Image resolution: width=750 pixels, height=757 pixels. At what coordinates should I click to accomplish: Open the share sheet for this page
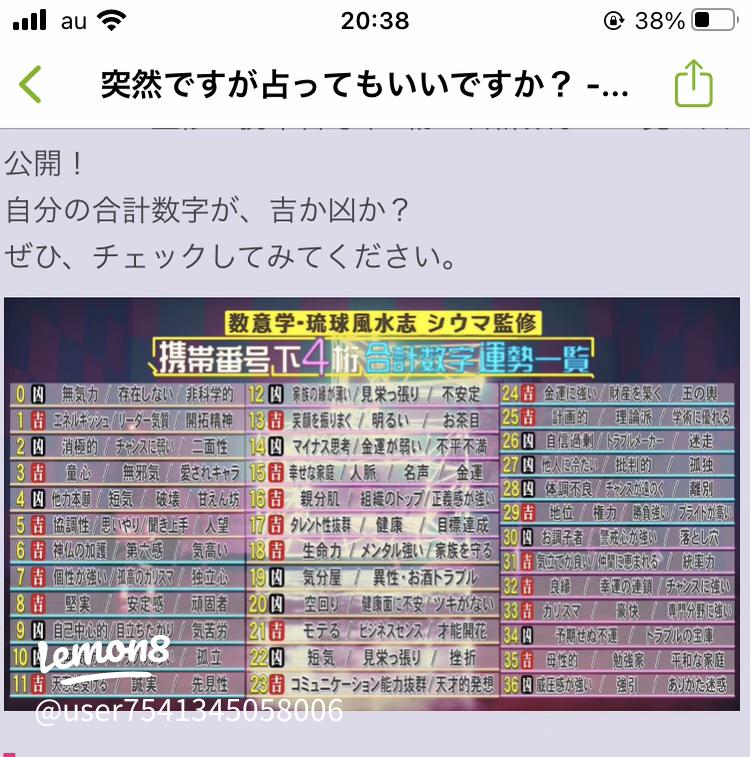click(x=692, y=85)
